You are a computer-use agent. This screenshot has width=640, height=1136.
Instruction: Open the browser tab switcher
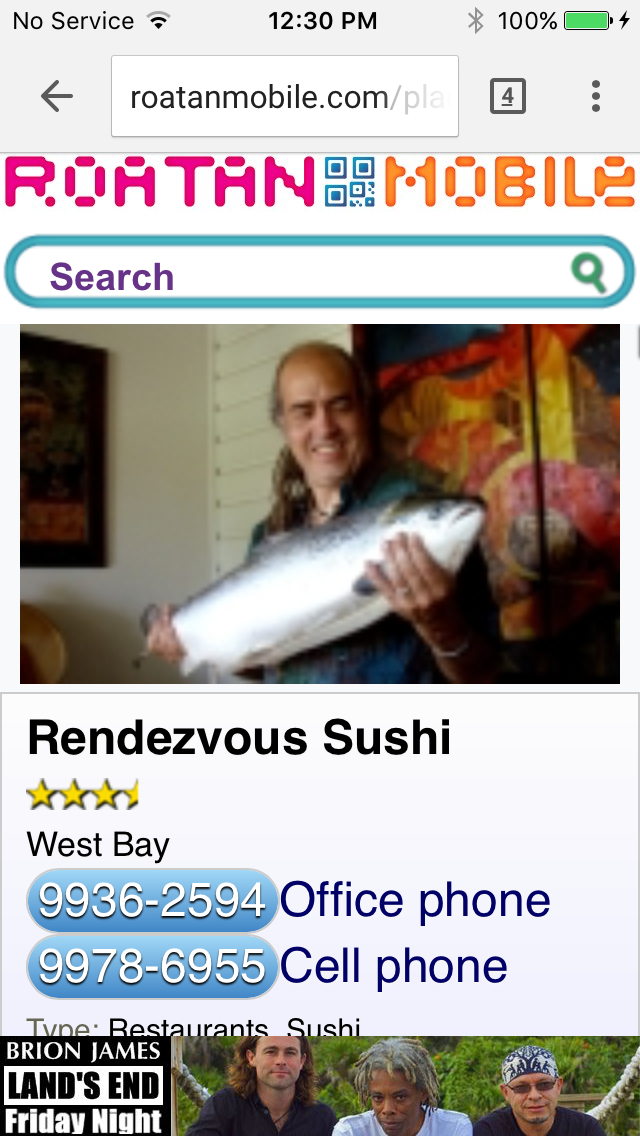pos(507,96)
